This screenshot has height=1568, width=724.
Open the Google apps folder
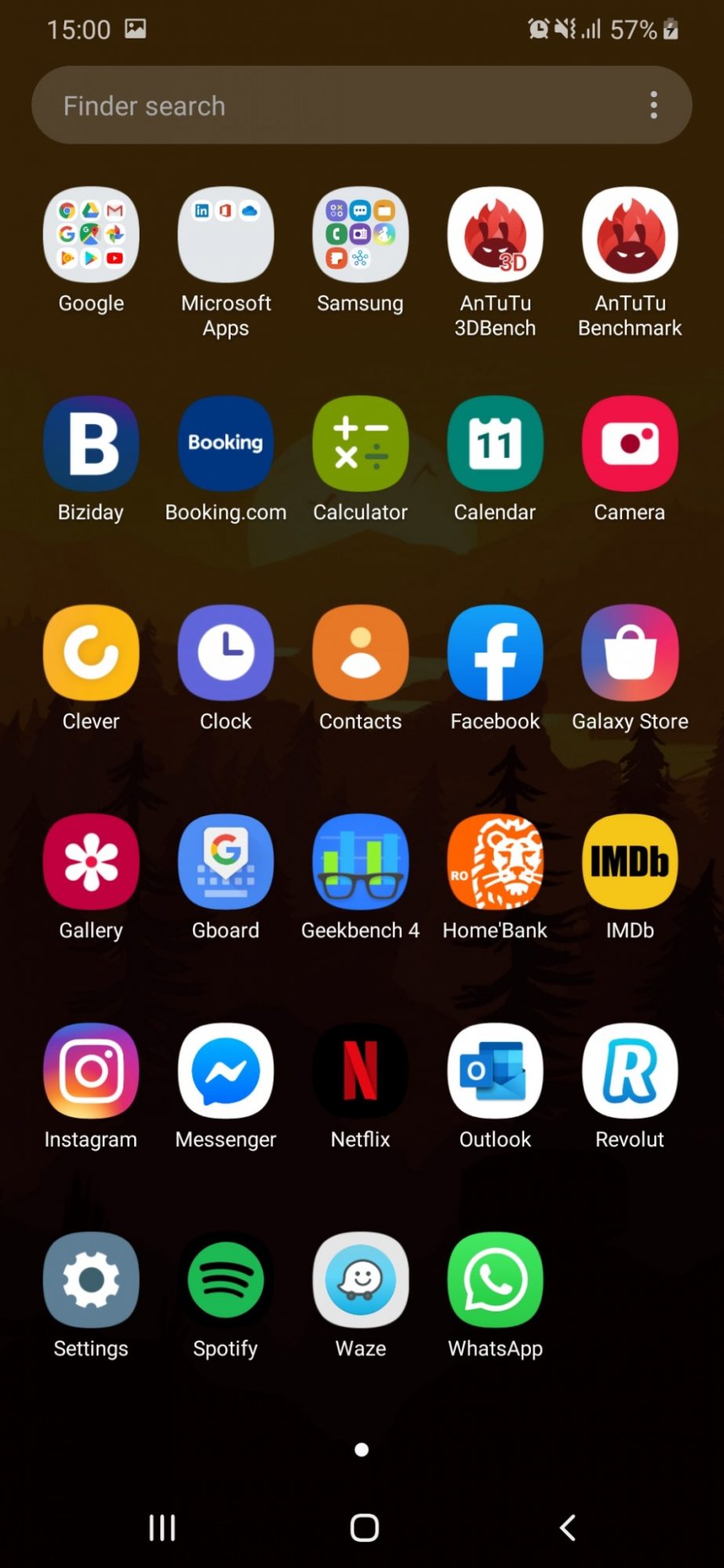(x=91, y=235)
